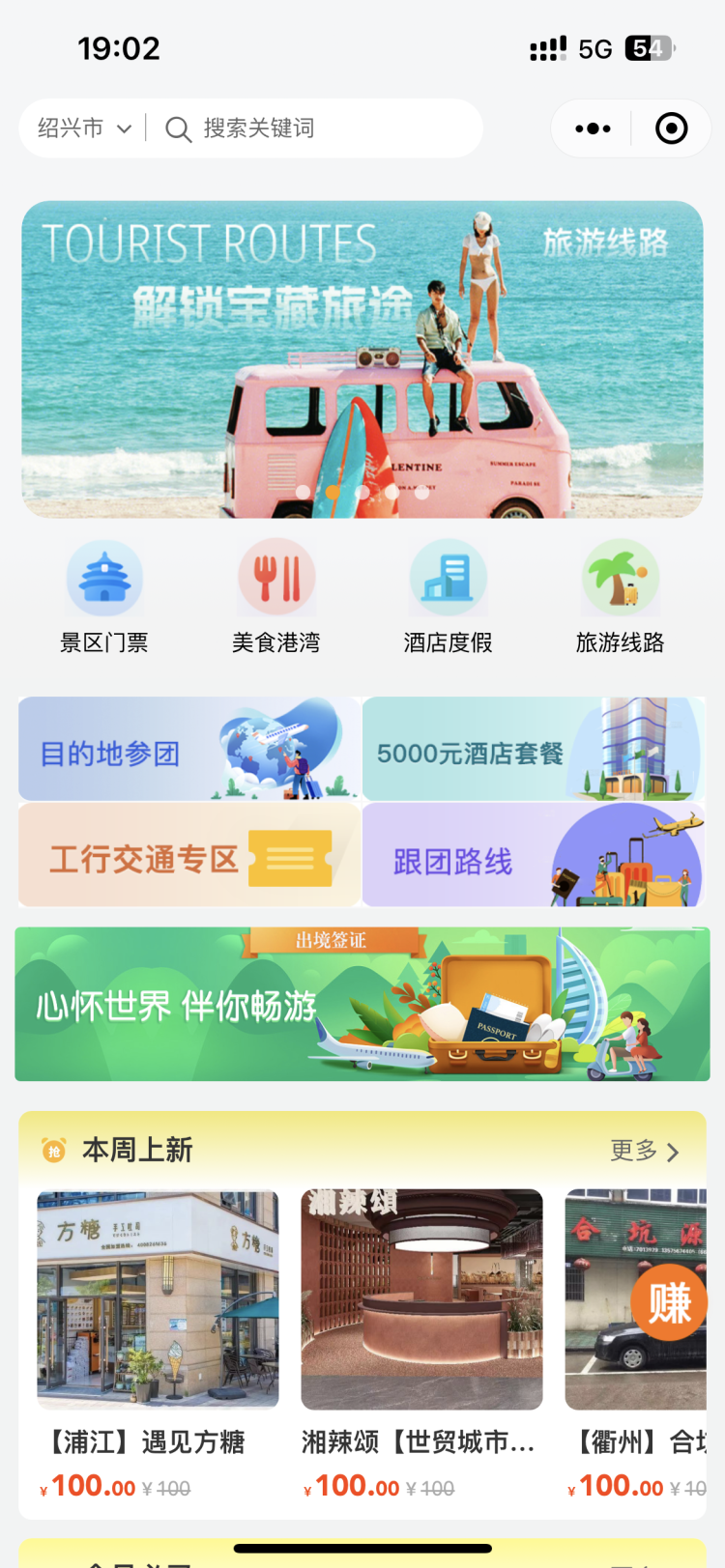Close the mini program via circle icon
Image resolution: width=725 pixels, height=1568 pixels.
point(671,128)
